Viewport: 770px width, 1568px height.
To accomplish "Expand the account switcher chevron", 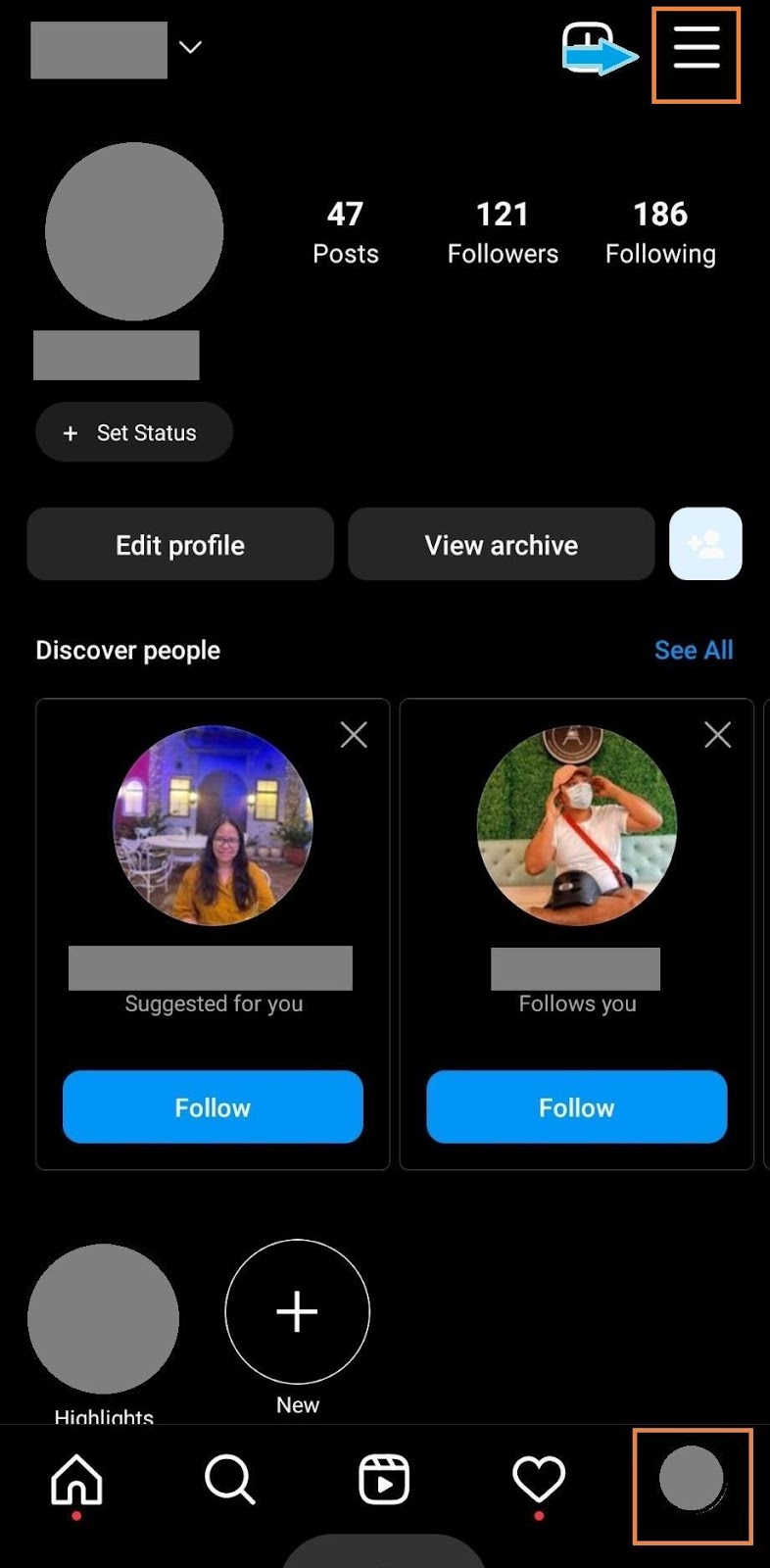I will [190, 47].
